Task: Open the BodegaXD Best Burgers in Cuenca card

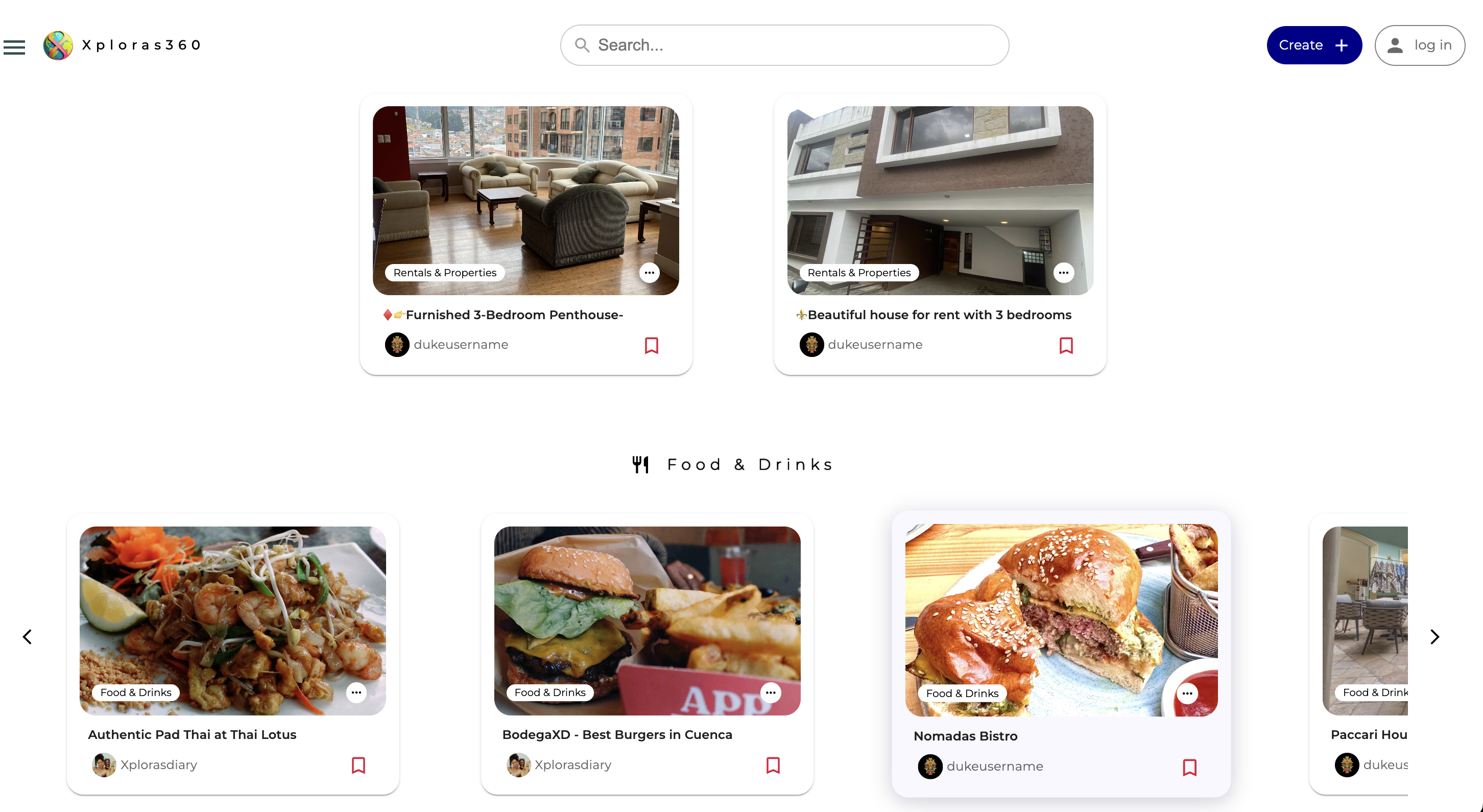Action: [x=647, y=620]
